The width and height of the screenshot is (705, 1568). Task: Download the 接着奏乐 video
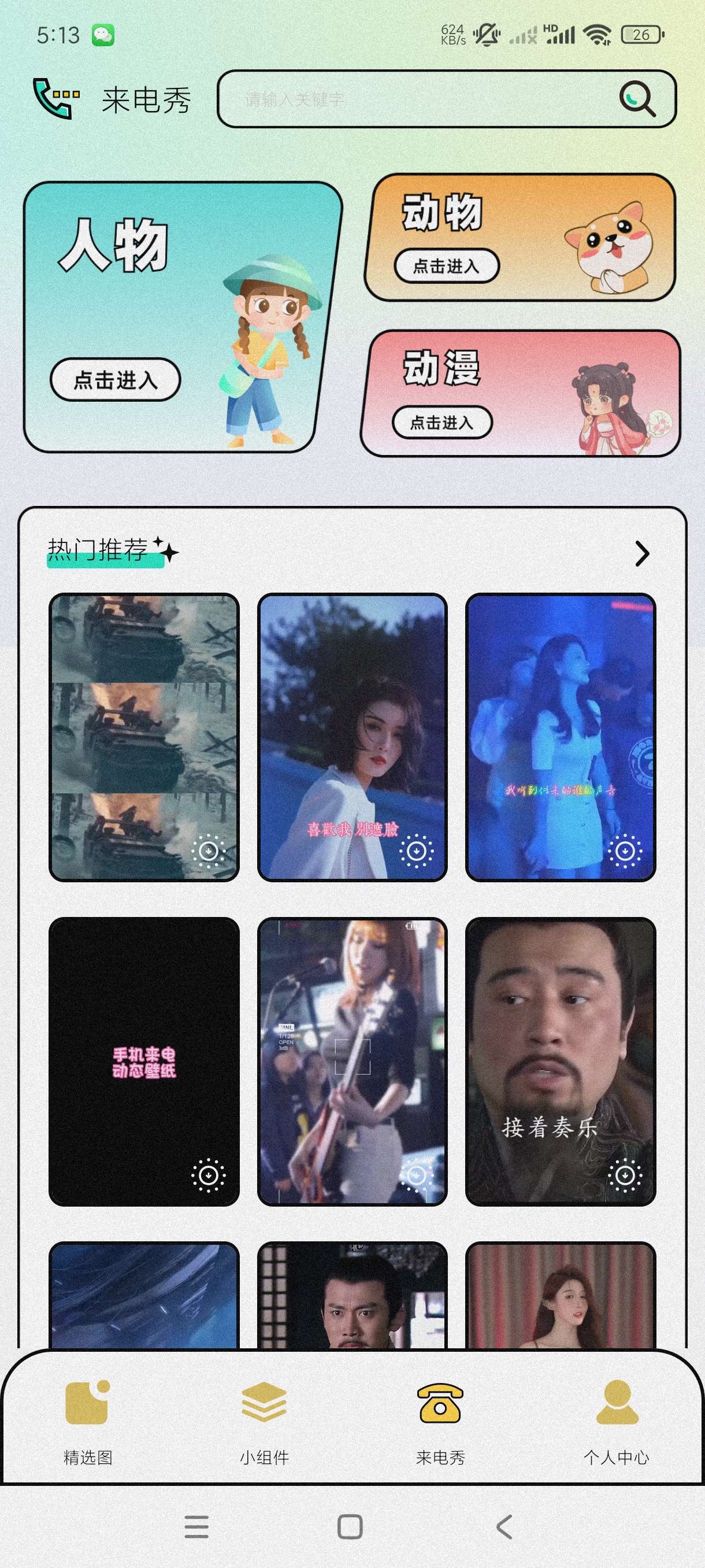624,1175
